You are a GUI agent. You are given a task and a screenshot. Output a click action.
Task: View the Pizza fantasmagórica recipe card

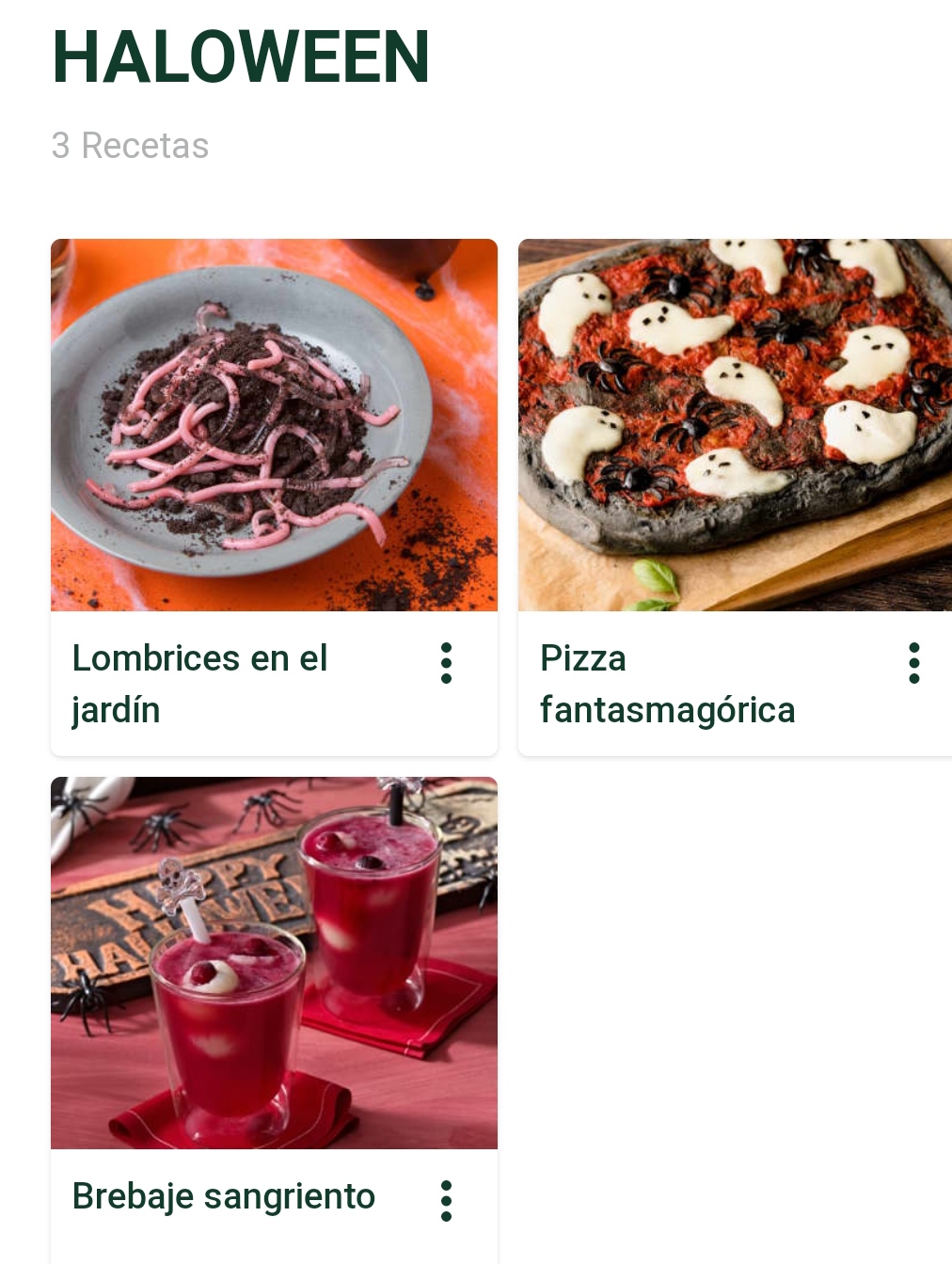735,425
